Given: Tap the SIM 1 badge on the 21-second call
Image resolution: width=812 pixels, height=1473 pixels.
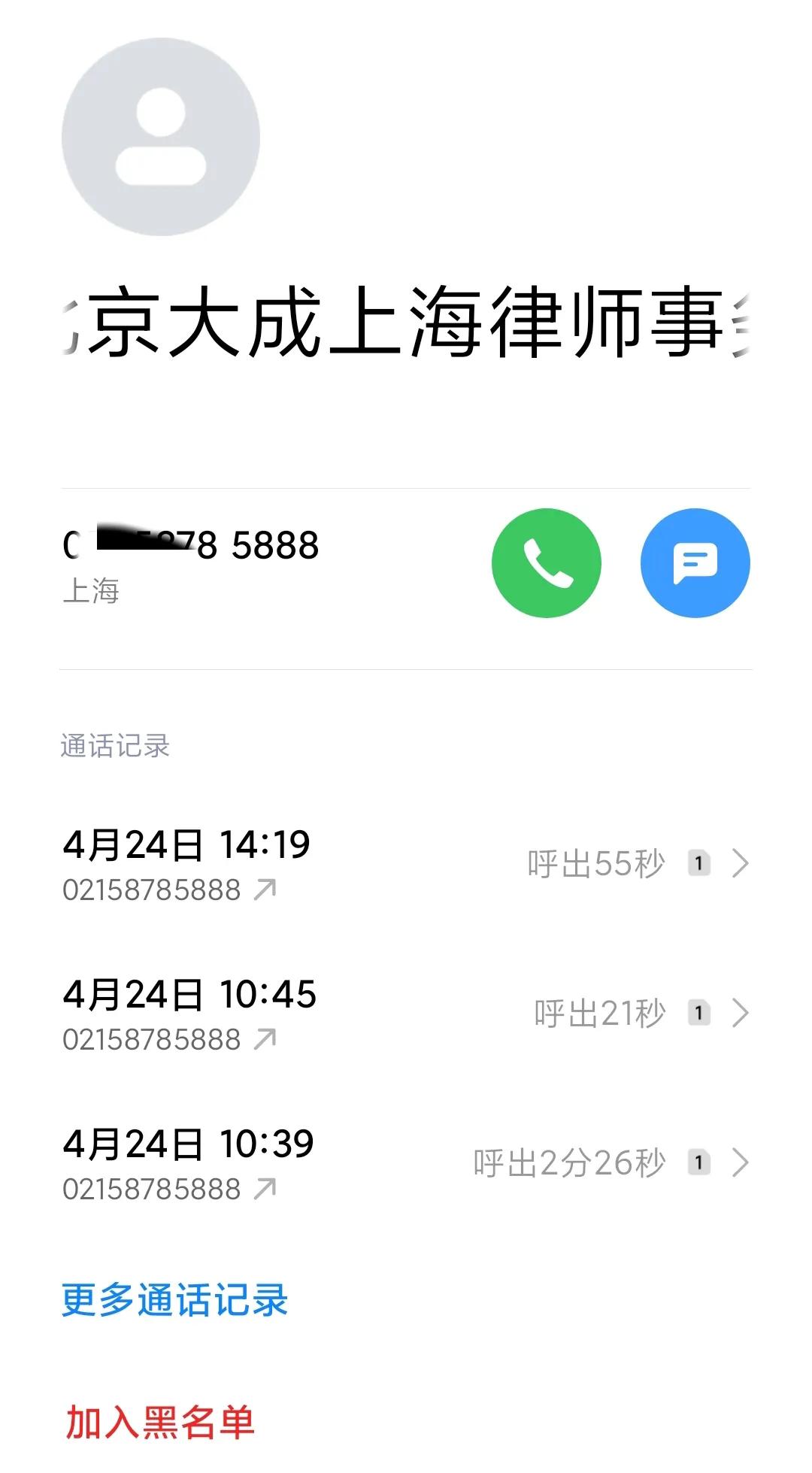Looking at the screenshot, I should (700, 1012).
